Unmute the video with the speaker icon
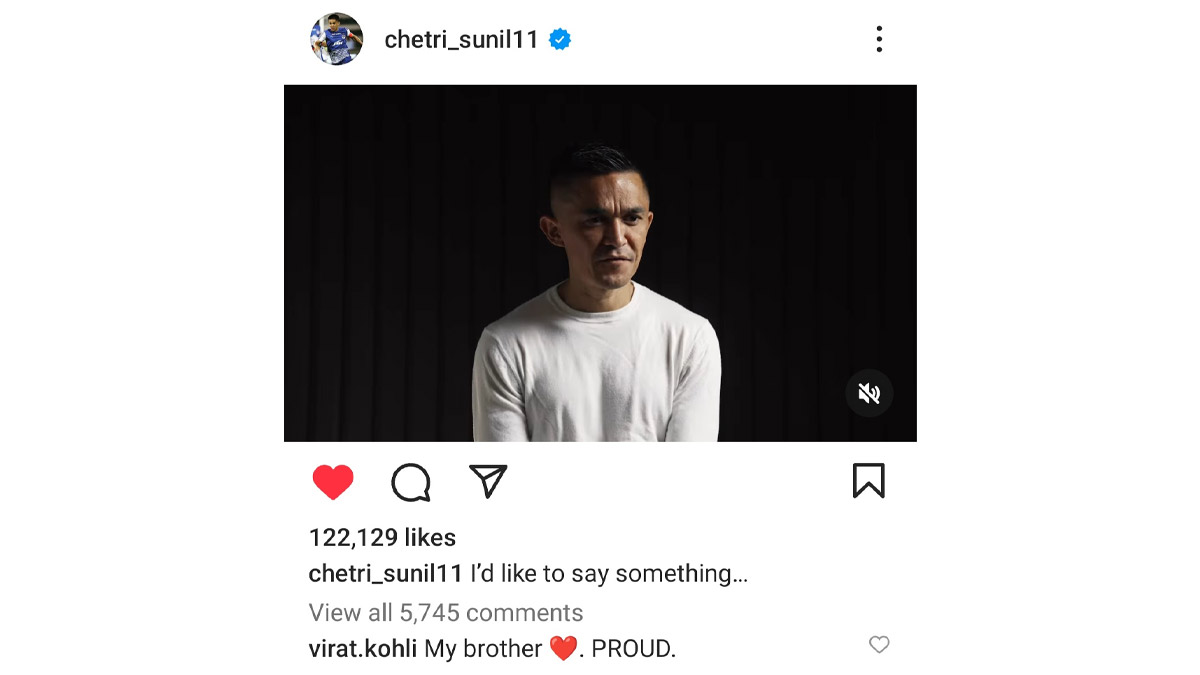 (x=869, y=394)
